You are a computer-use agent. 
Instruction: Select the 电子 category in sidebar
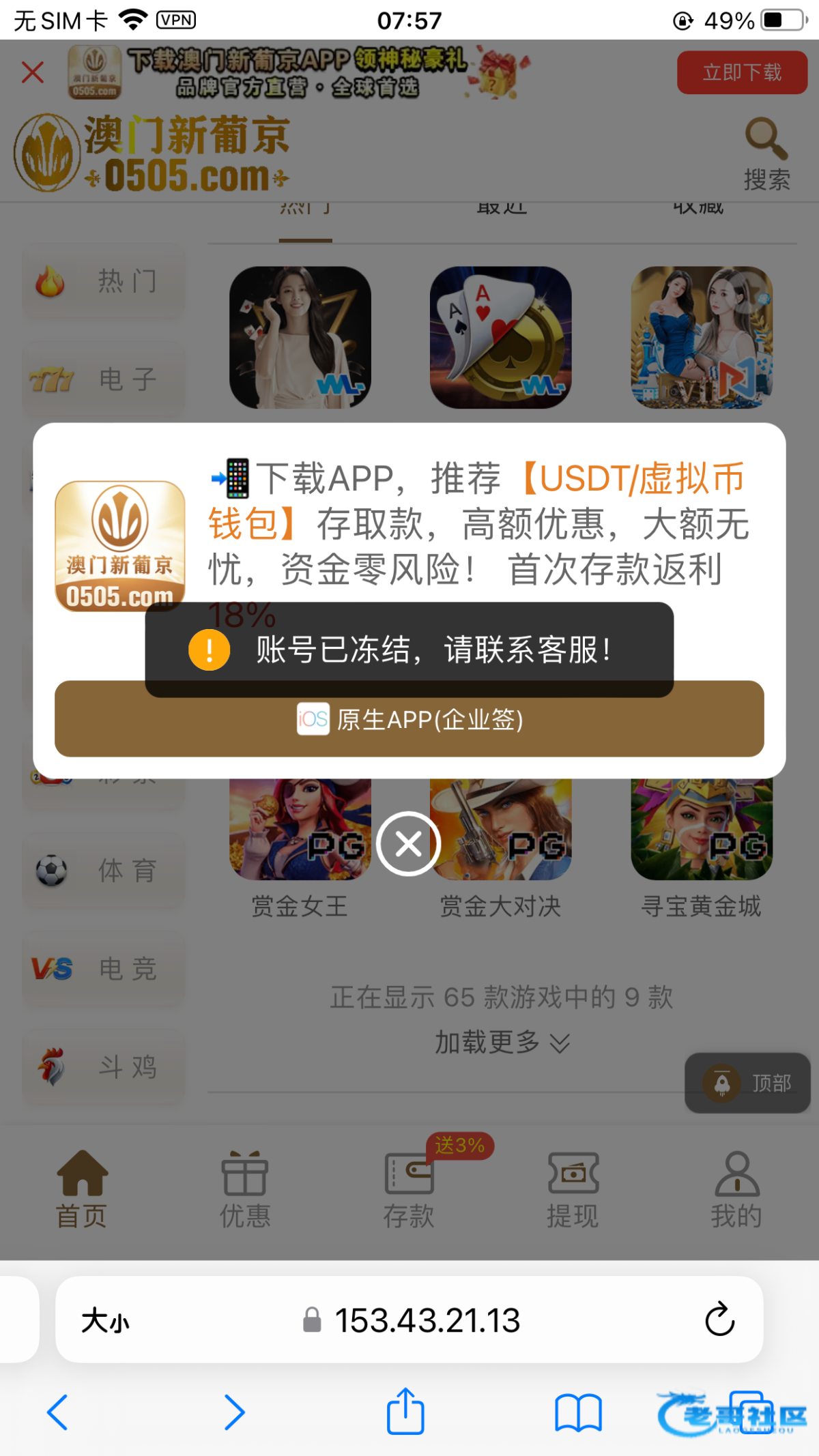[x=104, y=379]
